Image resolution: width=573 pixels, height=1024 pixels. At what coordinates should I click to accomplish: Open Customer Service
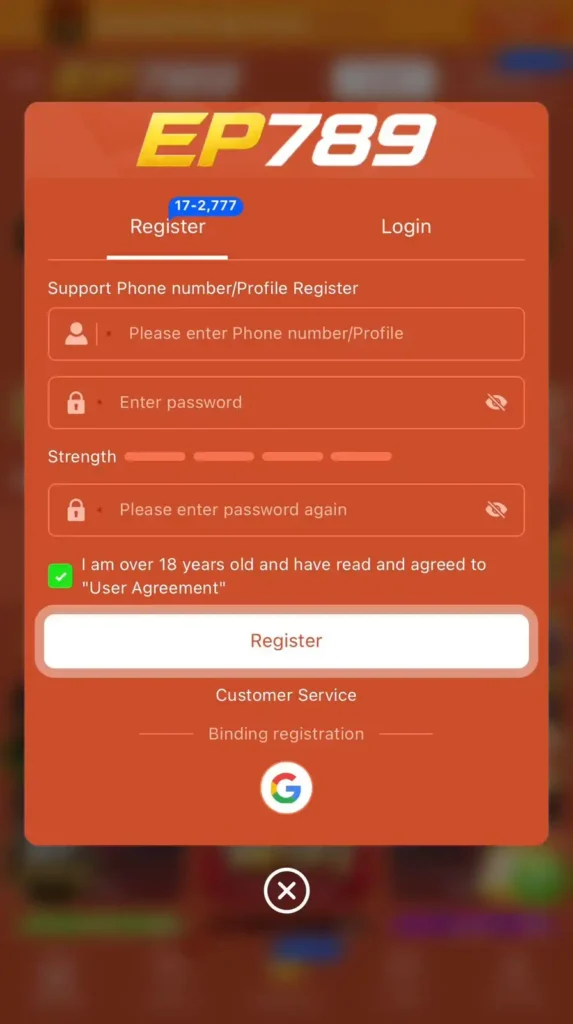tap(286, 695)
